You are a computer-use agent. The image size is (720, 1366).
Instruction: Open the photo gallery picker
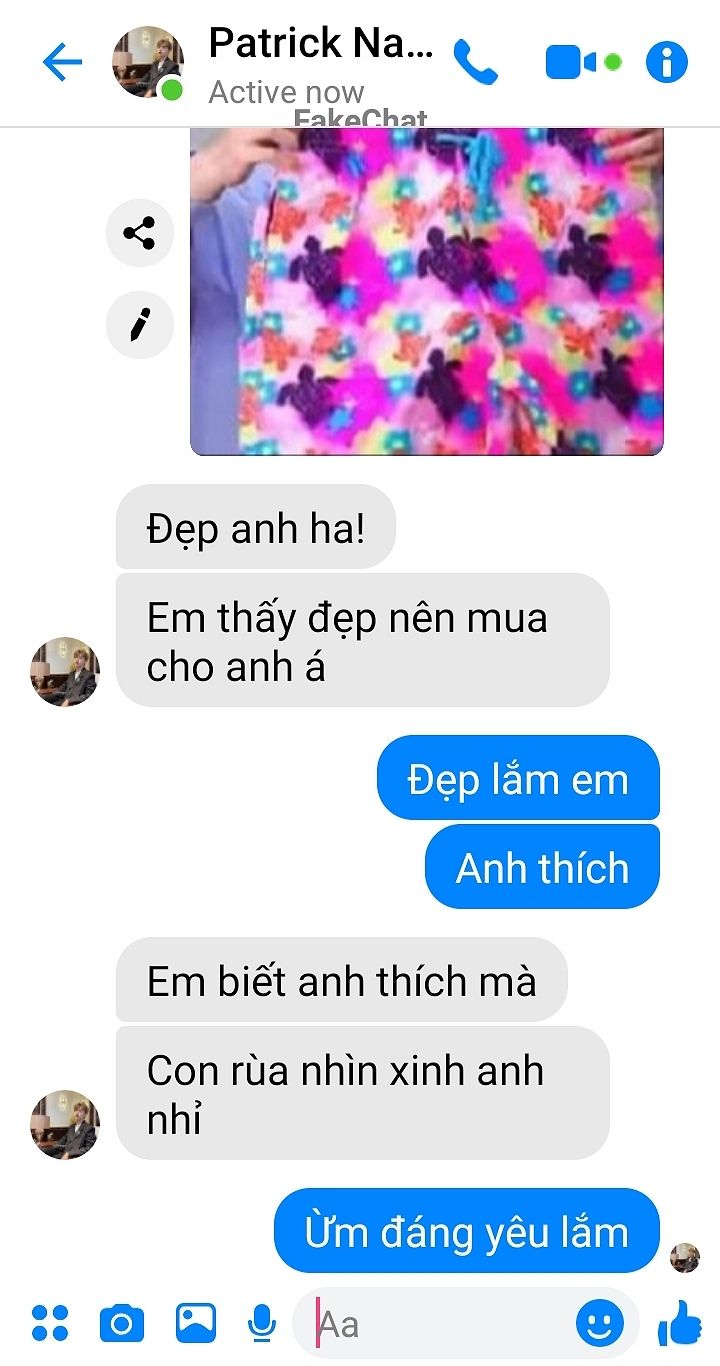click(195, 1324)
